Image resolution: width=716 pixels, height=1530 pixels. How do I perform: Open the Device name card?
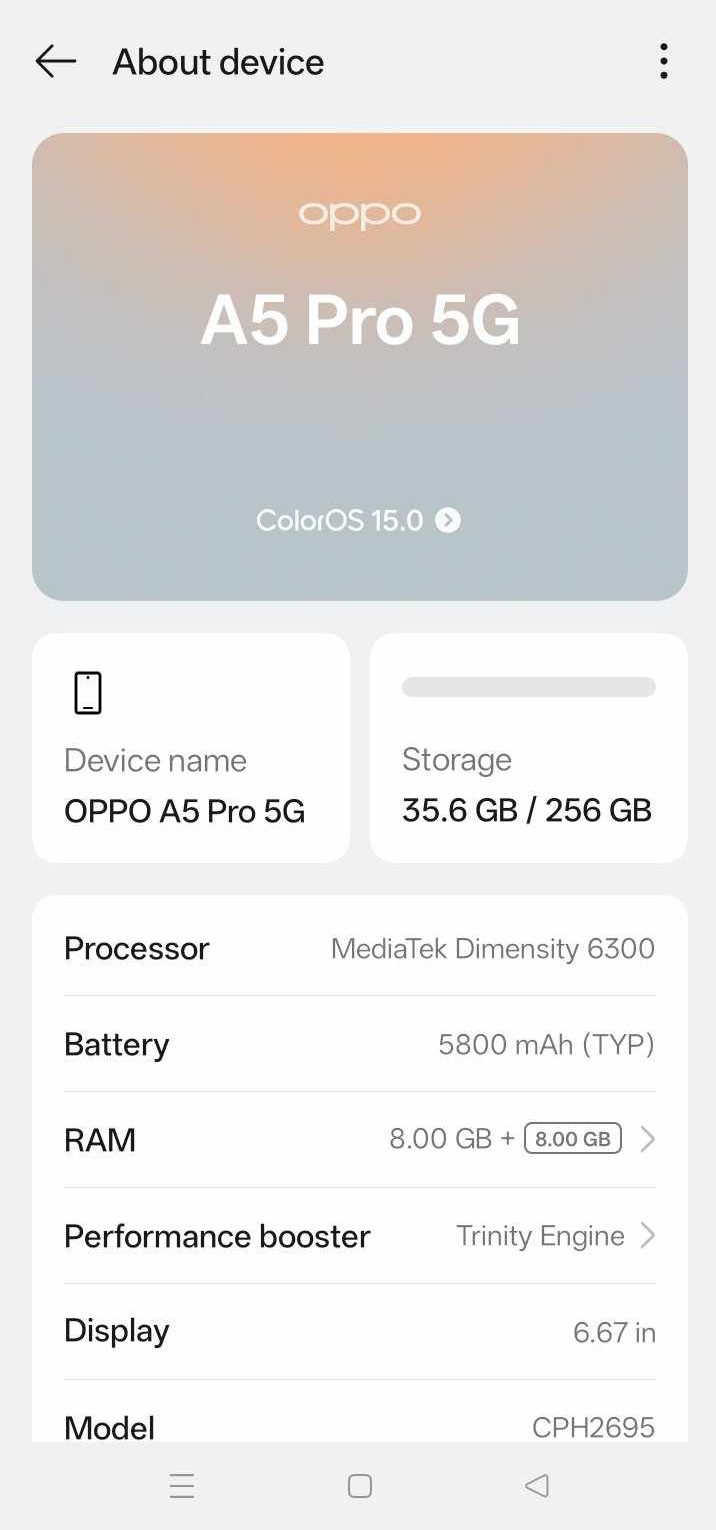[191, 748]
